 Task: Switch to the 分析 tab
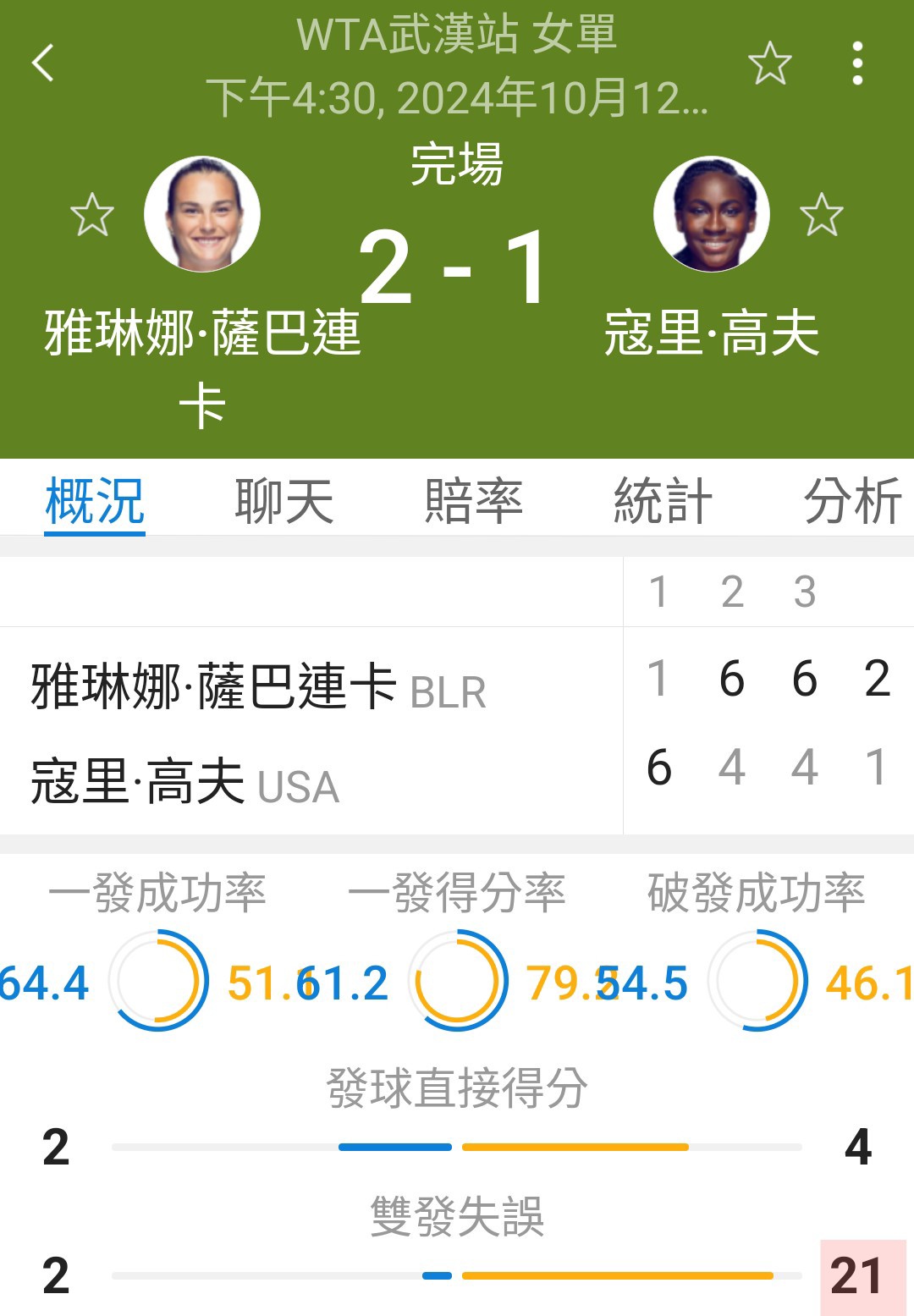pos(851,501)
